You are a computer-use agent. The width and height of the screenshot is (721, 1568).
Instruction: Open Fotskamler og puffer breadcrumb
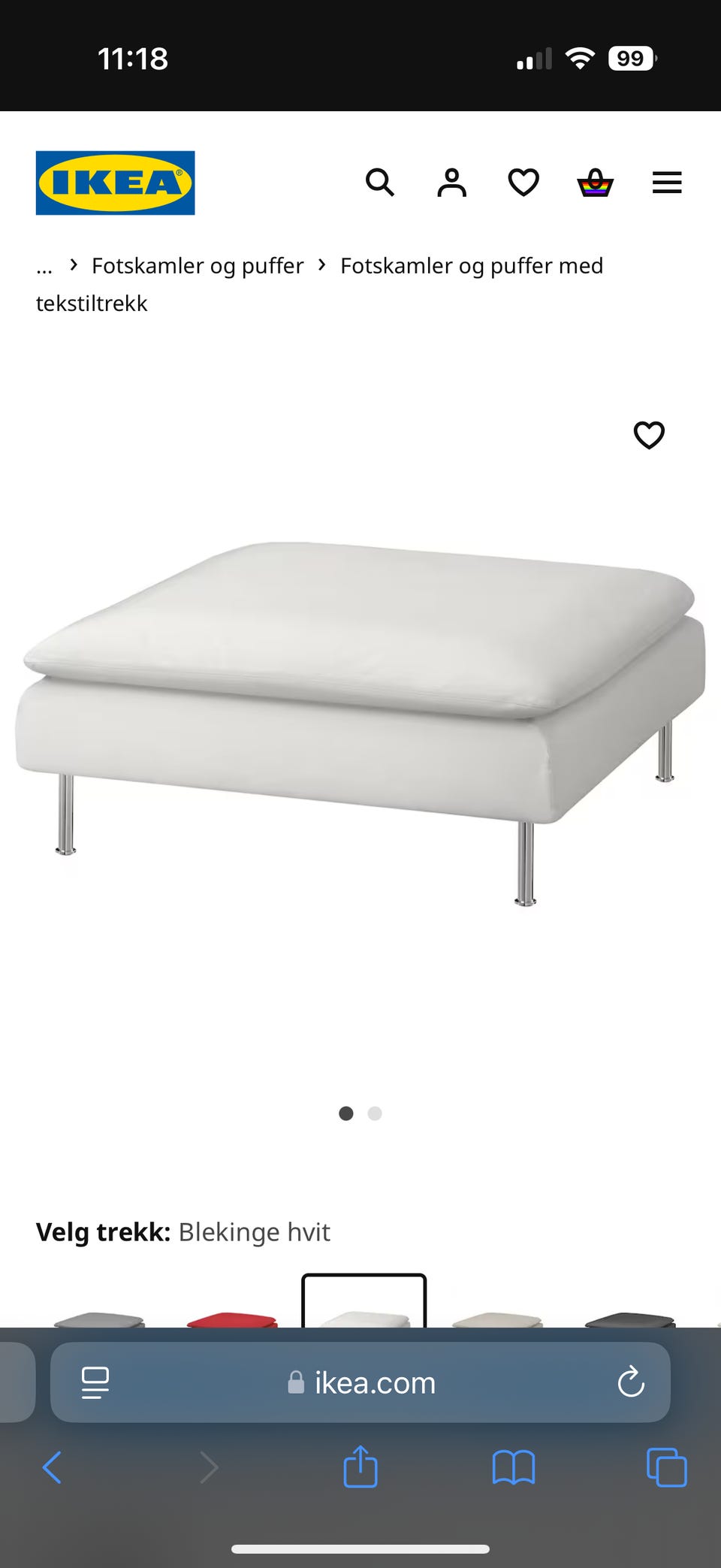click(x=198, y=266)
